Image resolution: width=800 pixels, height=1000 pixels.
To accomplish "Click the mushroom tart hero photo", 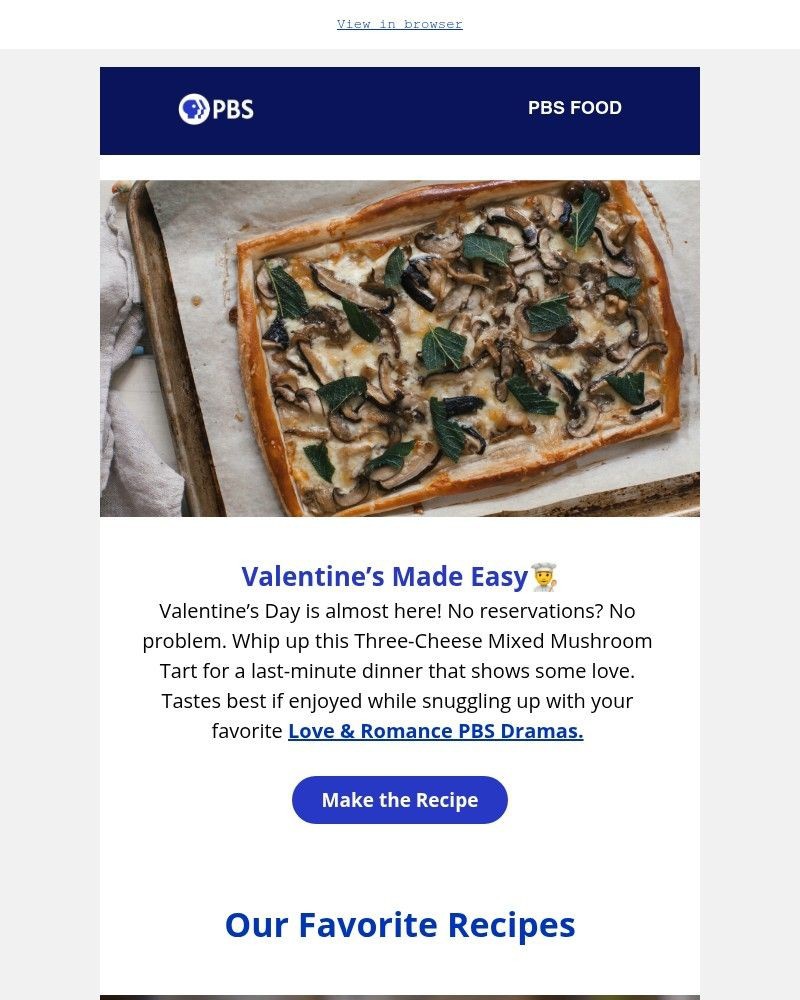I will click(x=400, y=348).
